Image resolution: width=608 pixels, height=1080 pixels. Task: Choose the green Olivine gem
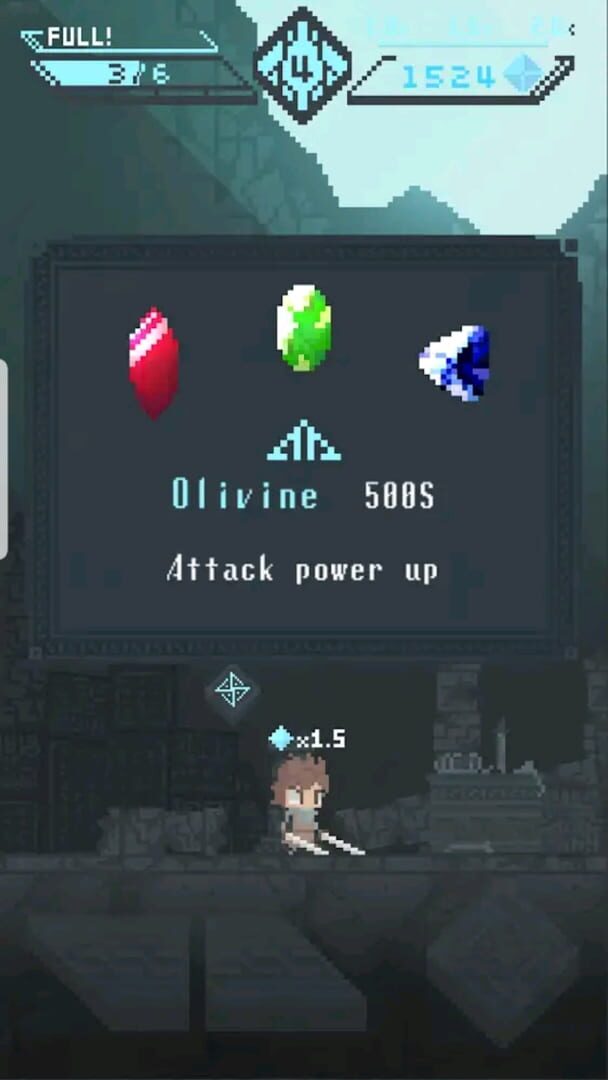coord(304,328)
